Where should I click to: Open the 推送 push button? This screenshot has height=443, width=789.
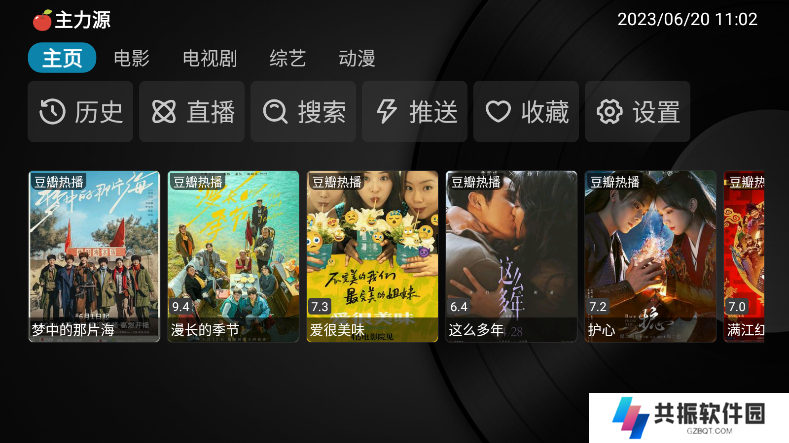416,112
